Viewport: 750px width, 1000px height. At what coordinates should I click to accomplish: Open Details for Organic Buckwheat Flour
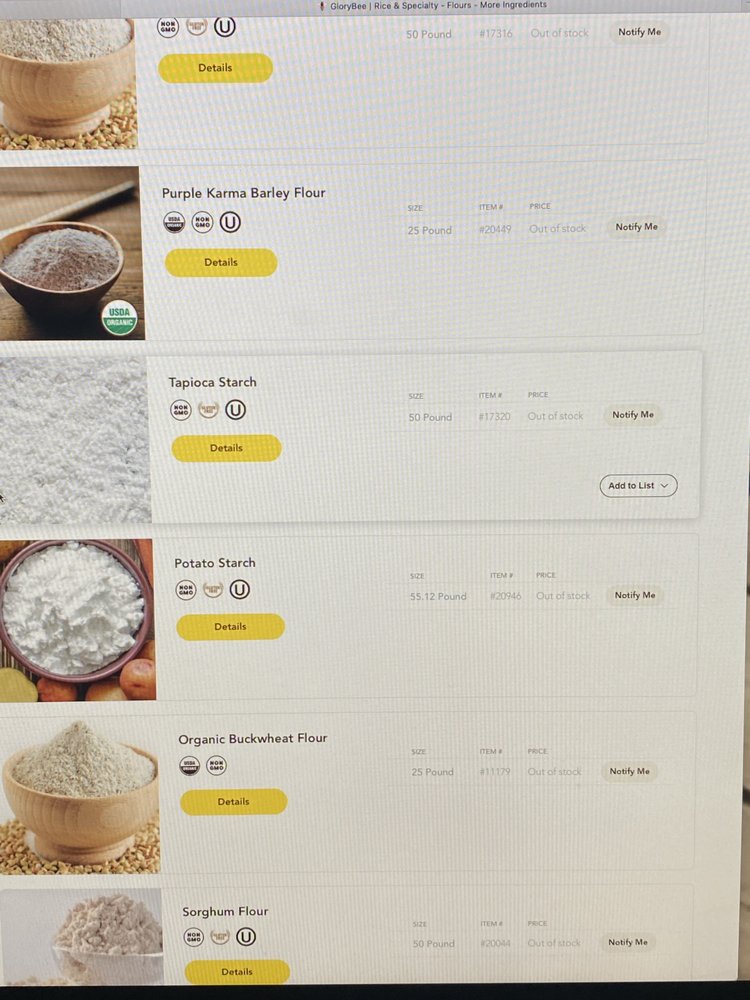pos(233,802)
